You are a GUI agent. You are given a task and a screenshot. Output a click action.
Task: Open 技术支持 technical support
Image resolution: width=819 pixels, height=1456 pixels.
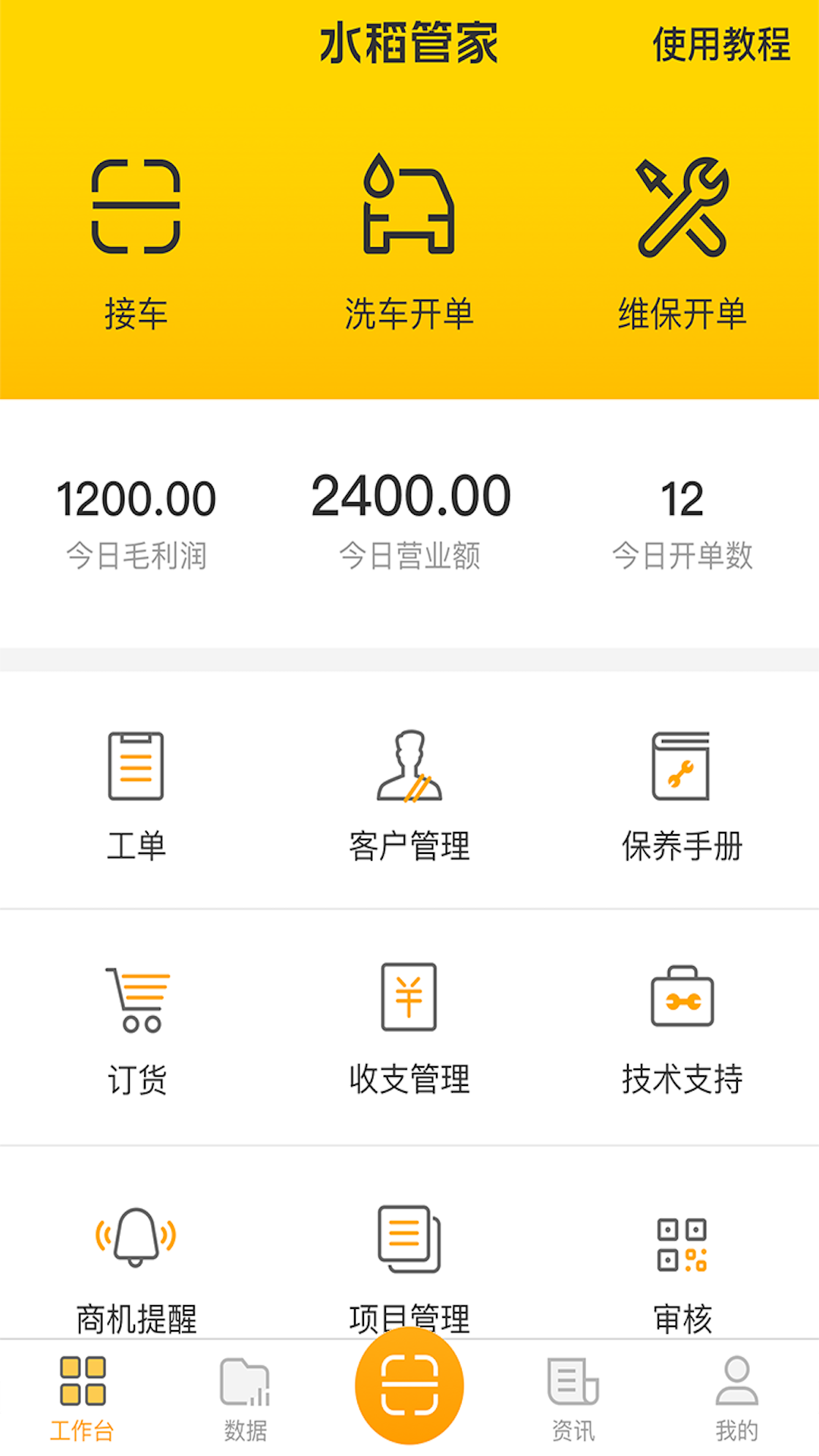coord(682,1028)
